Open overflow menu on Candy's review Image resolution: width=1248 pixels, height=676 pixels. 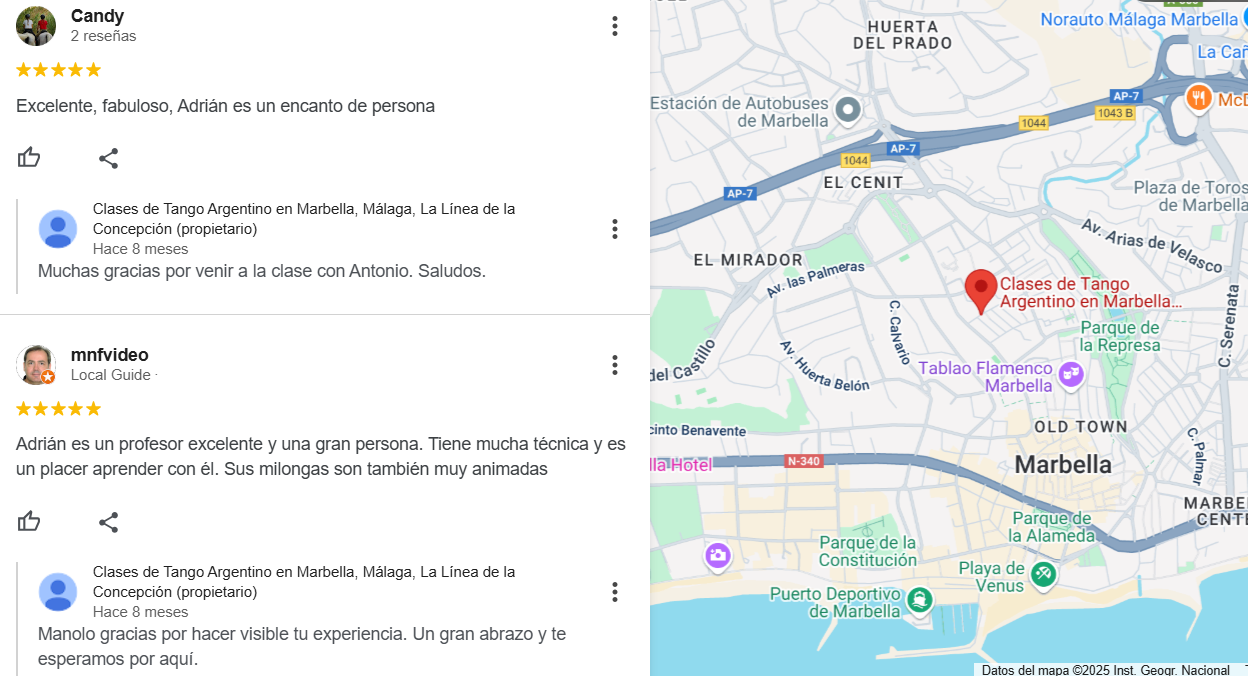[x=615, y=26]
